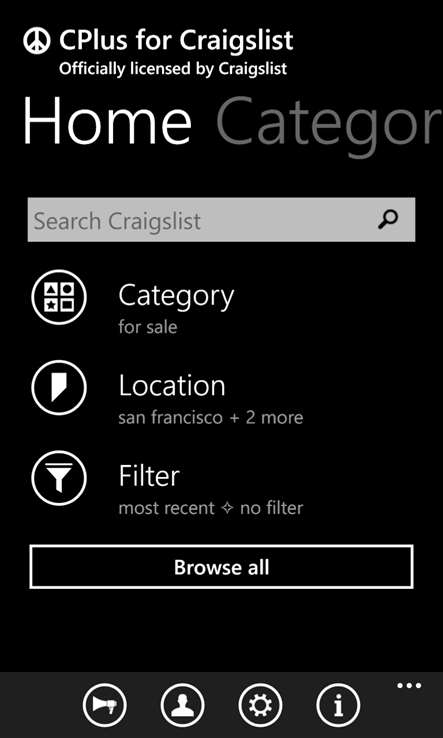This screenshot has height=738, width=443.
Task: Expand the three-dot overflow menu
Action: click(409, 686)
